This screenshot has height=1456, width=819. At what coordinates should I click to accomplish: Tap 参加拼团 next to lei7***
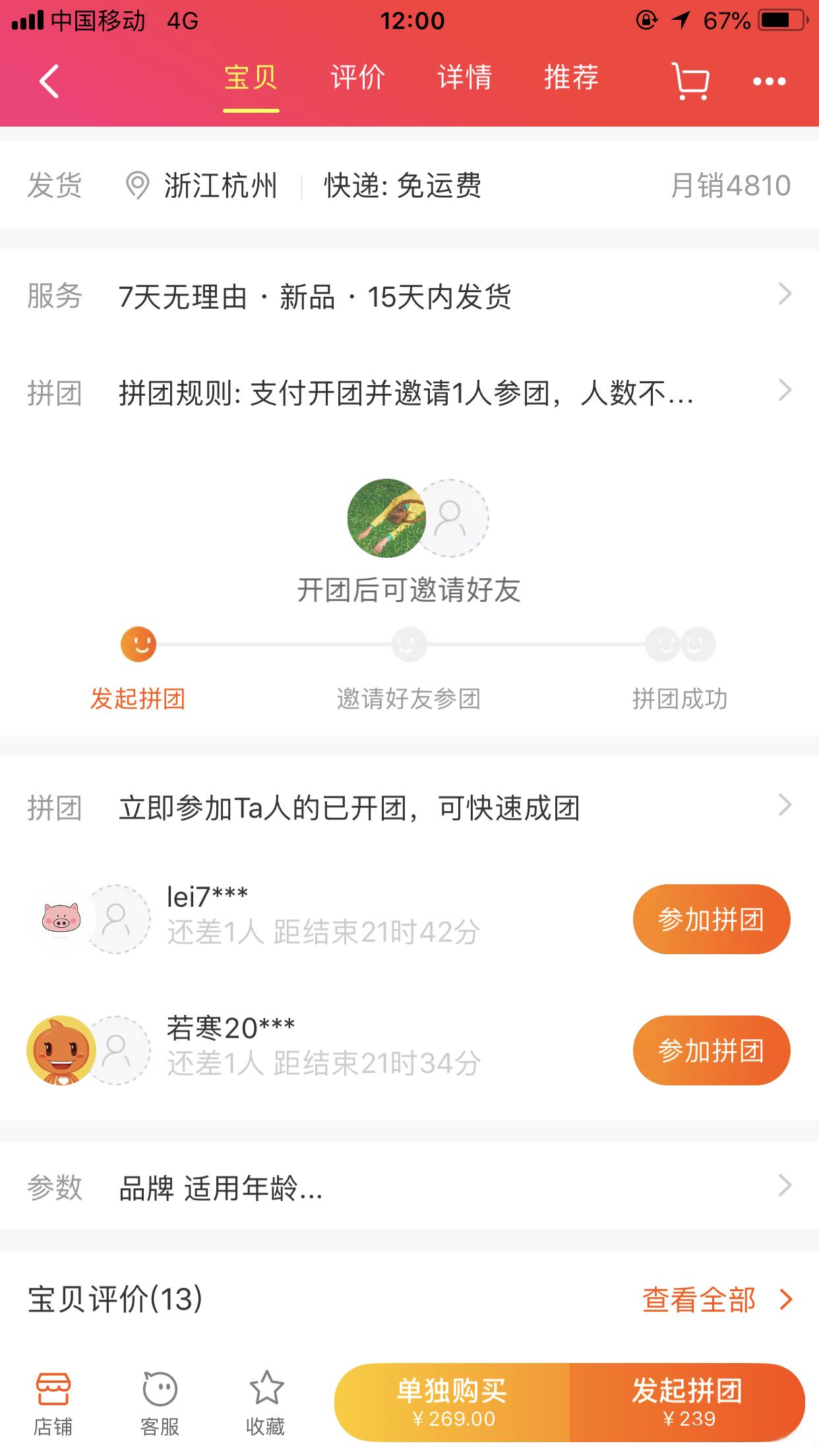pos(710,919)
